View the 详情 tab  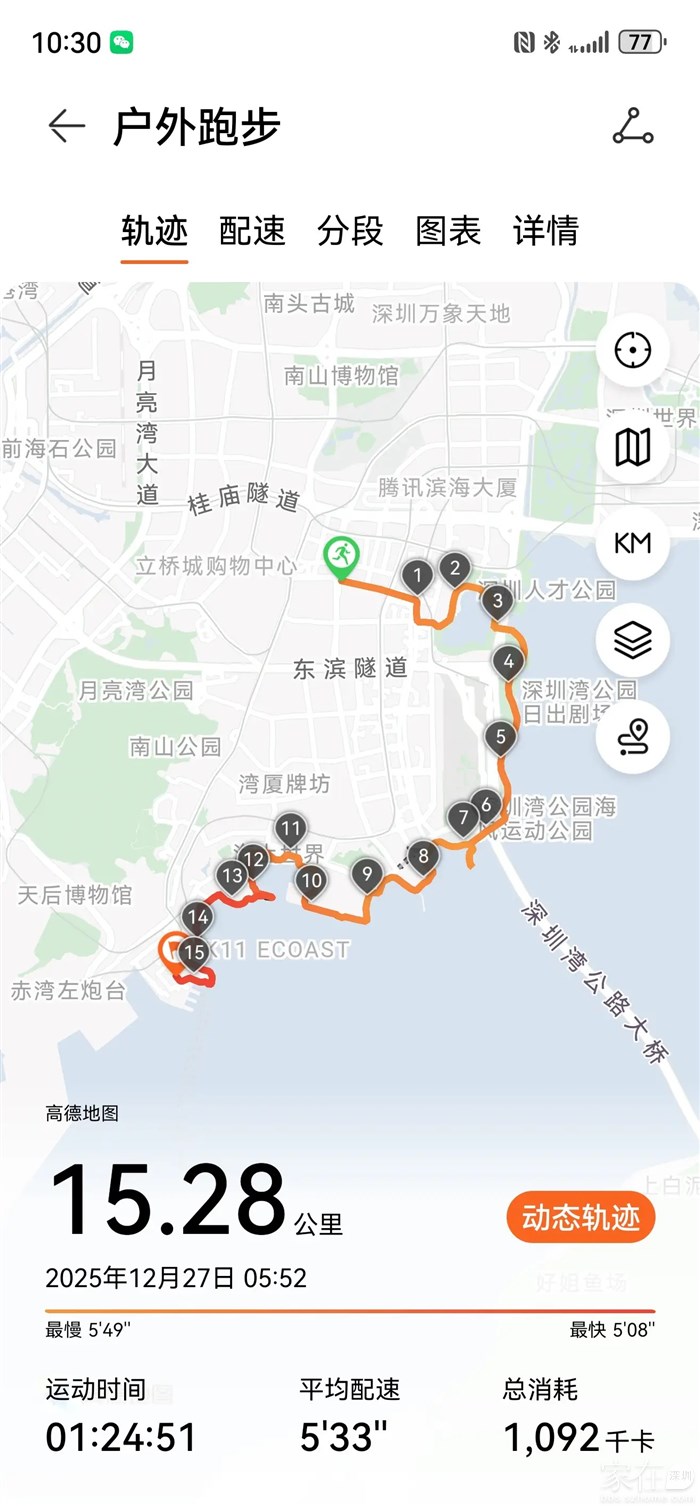pyautogui.click(x=545, y=231)
